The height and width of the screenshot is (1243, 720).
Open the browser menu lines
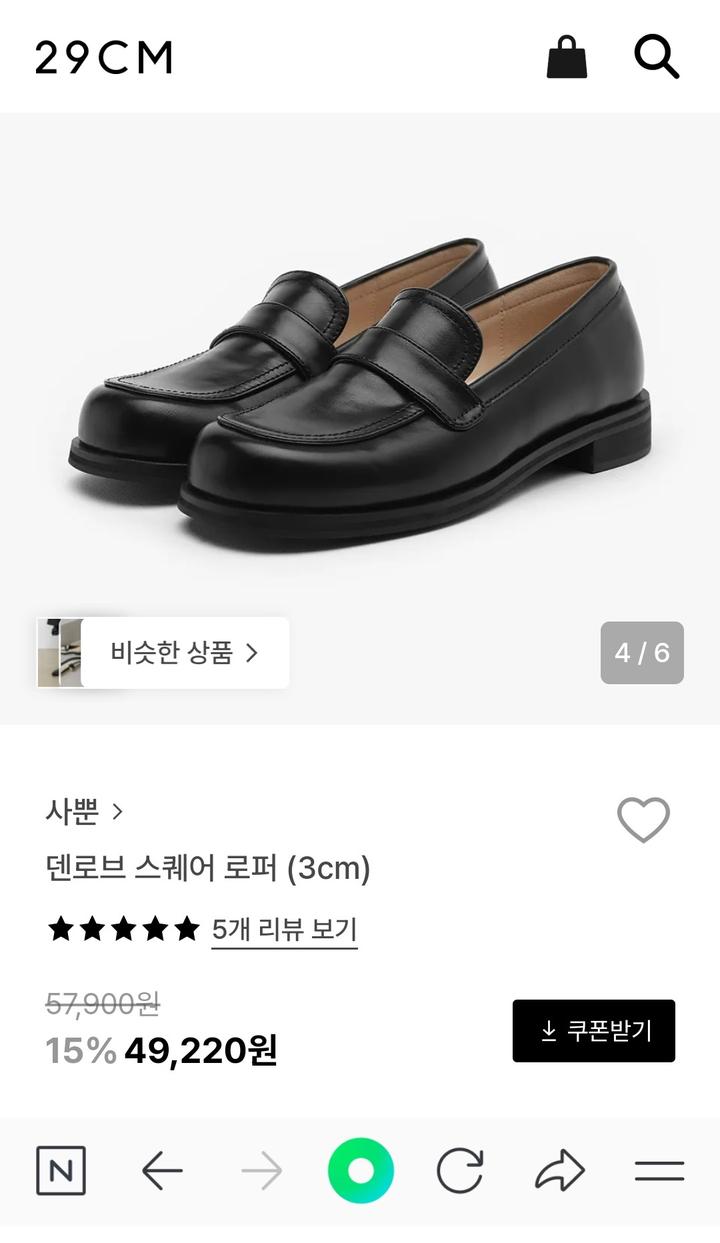[x=659, y=1171]
